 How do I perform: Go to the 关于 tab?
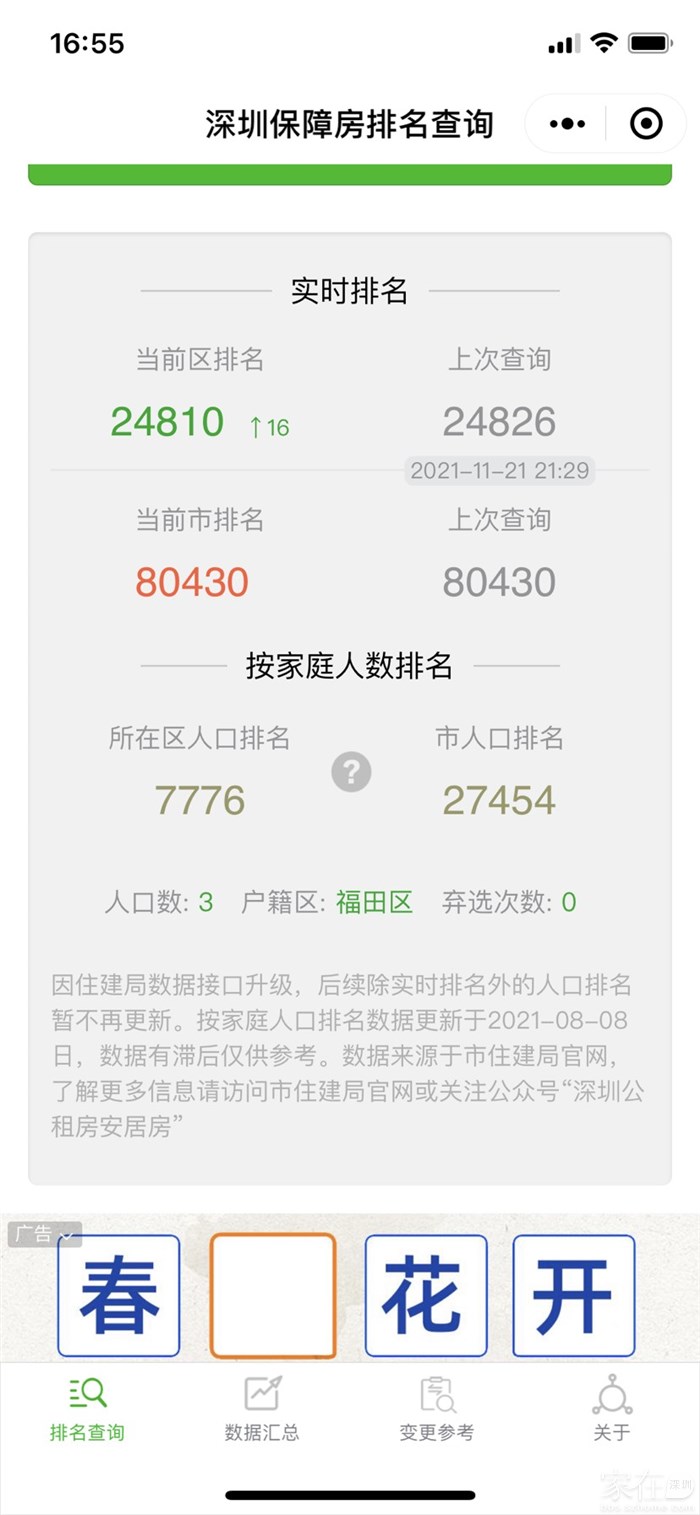coord(612,1408)
